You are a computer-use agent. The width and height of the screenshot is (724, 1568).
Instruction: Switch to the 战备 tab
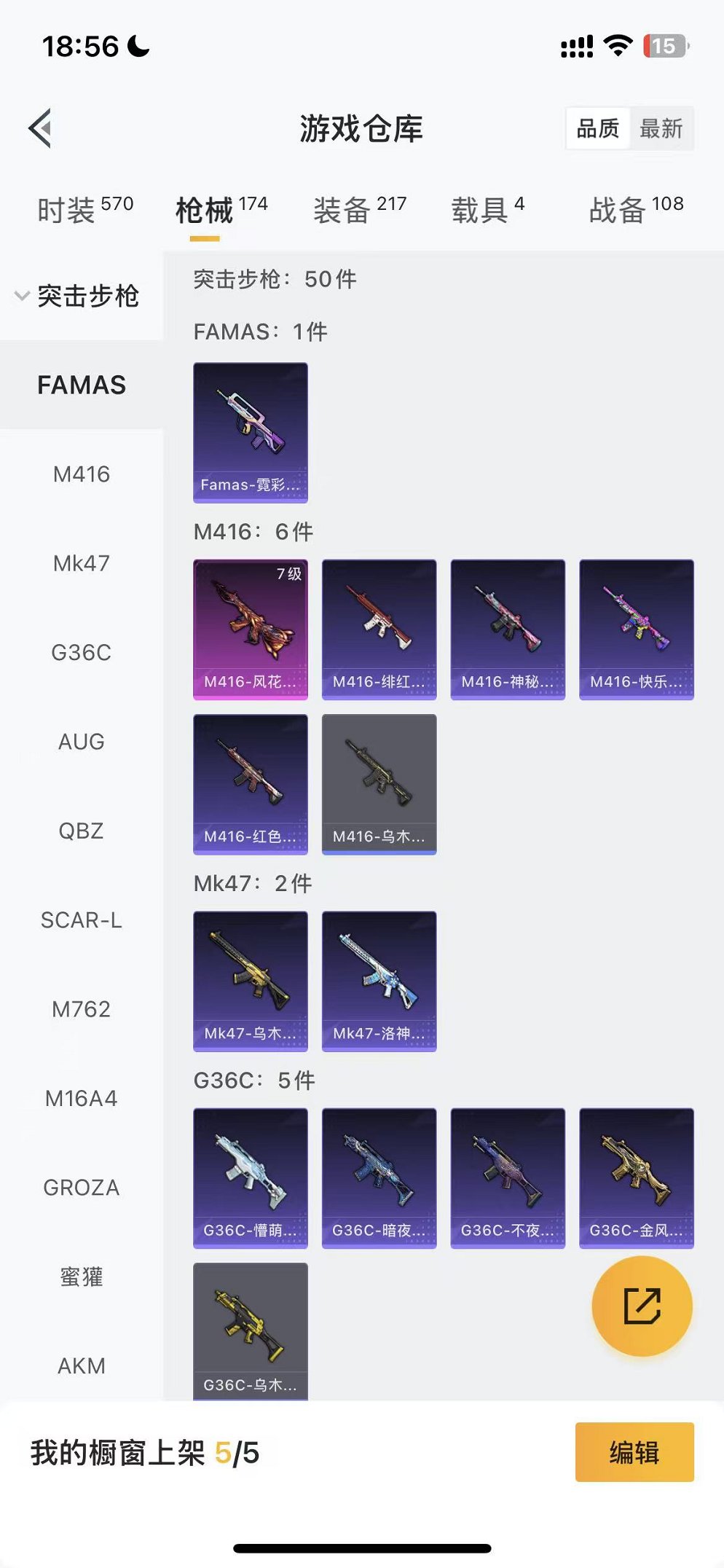click(635, 210)
